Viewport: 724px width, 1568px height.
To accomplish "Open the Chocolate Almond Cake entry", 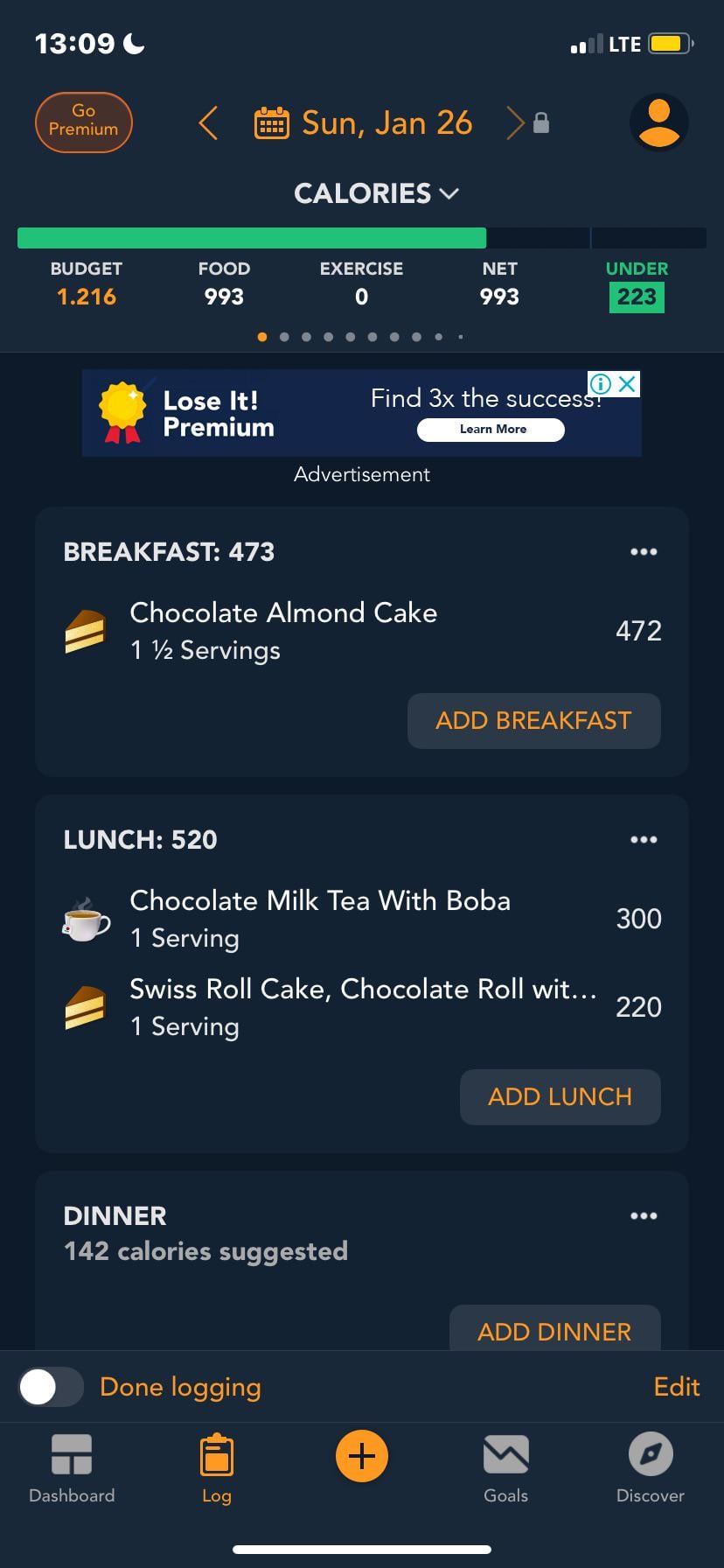I will point(362,631).
